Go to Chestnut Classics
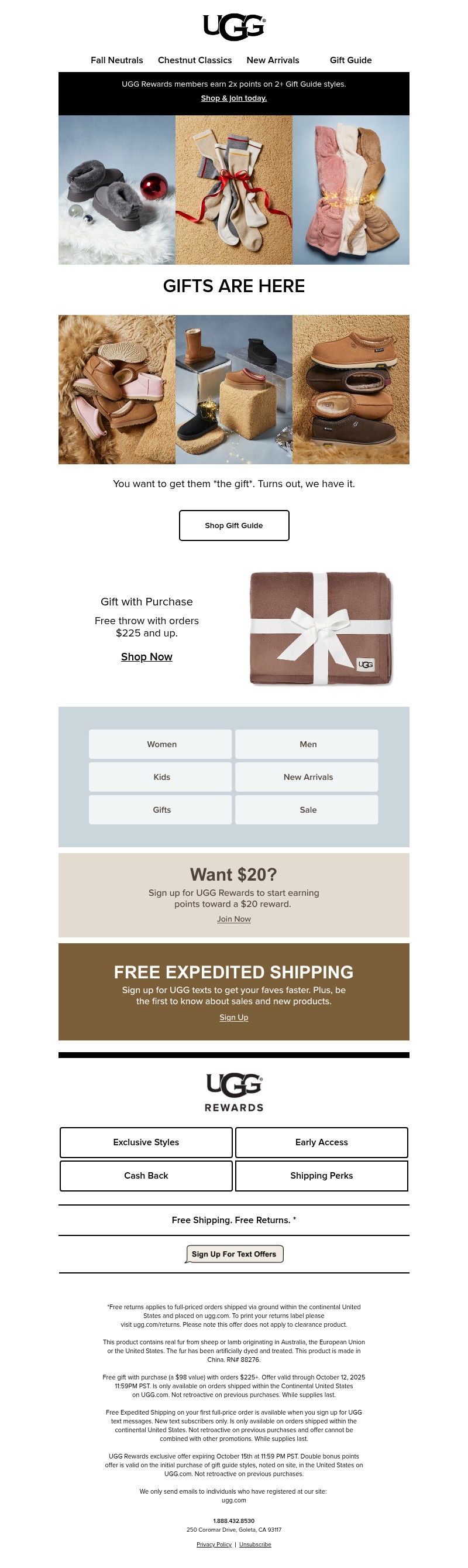 click(194, 60)
